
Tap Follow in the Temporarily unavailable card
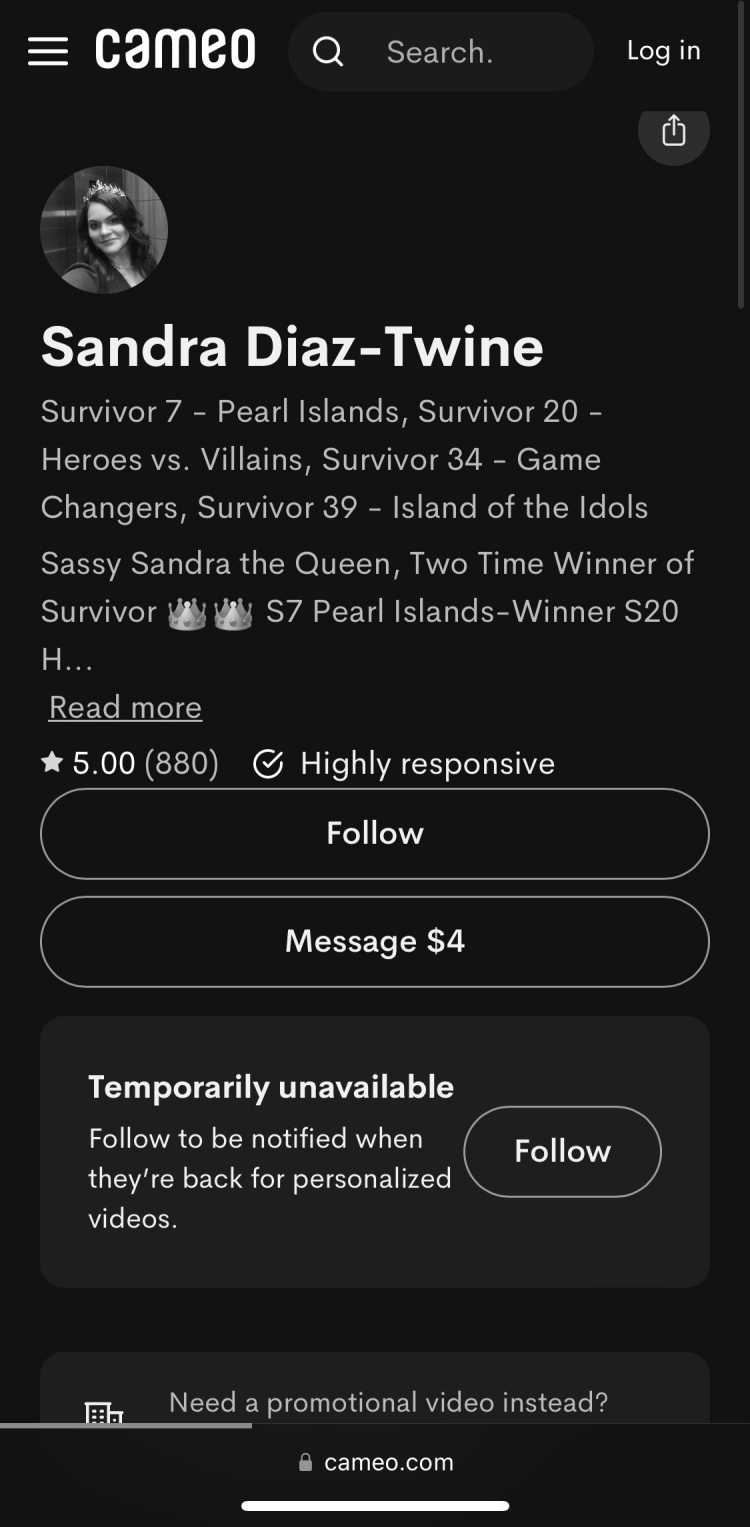pyautogui.click(x=562, y=1151)
